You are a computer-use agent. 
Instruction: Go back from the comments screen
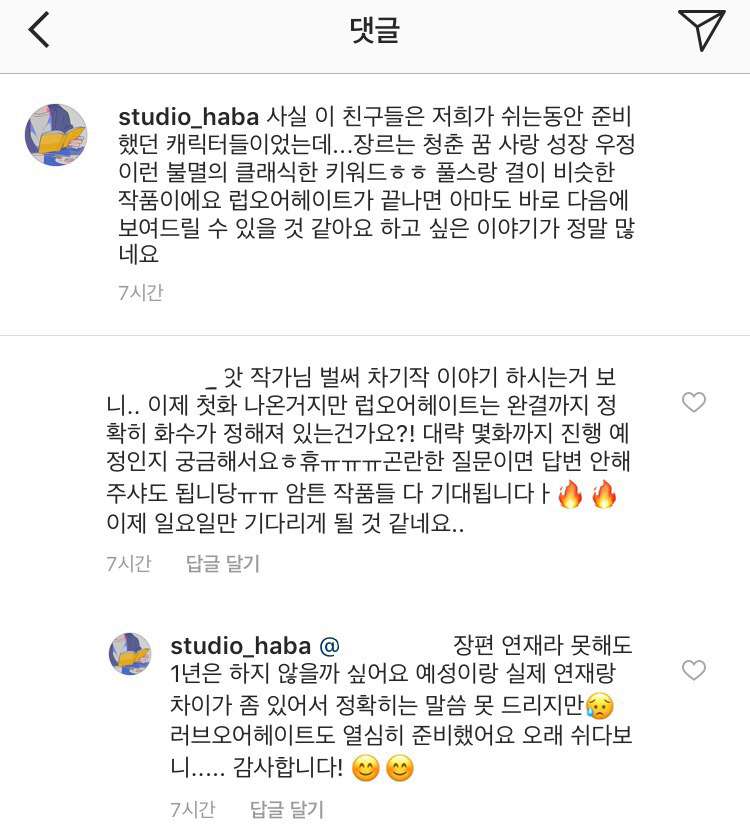(x=38, y=30)
